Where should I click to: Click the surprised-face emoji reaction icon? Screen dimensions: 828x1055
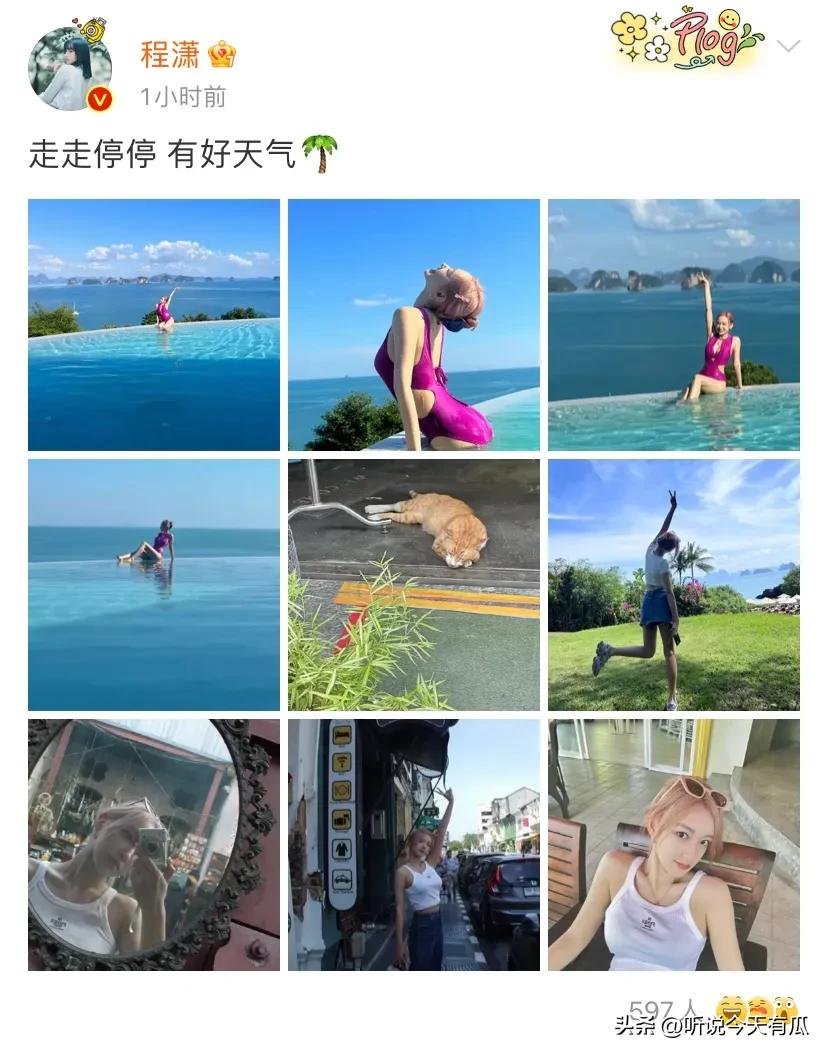point(783,1006)
